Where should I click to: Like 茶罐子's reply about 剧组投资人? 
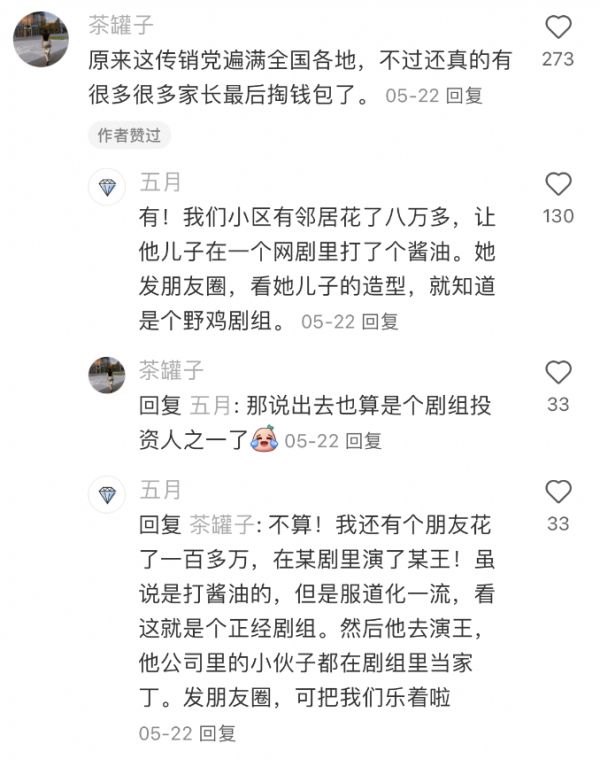[x=558, y=373]
